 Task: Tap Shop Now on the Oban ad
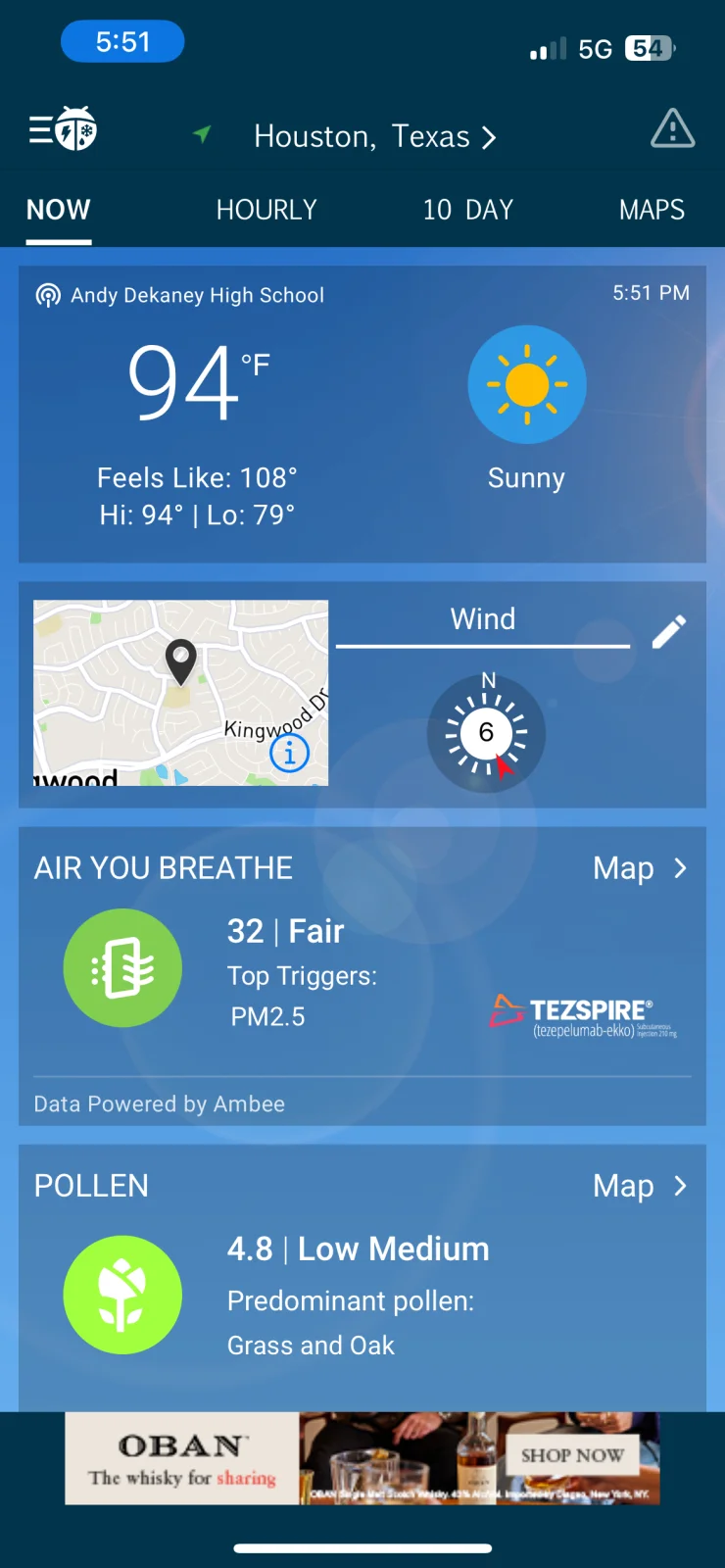tap(572, 1455)
